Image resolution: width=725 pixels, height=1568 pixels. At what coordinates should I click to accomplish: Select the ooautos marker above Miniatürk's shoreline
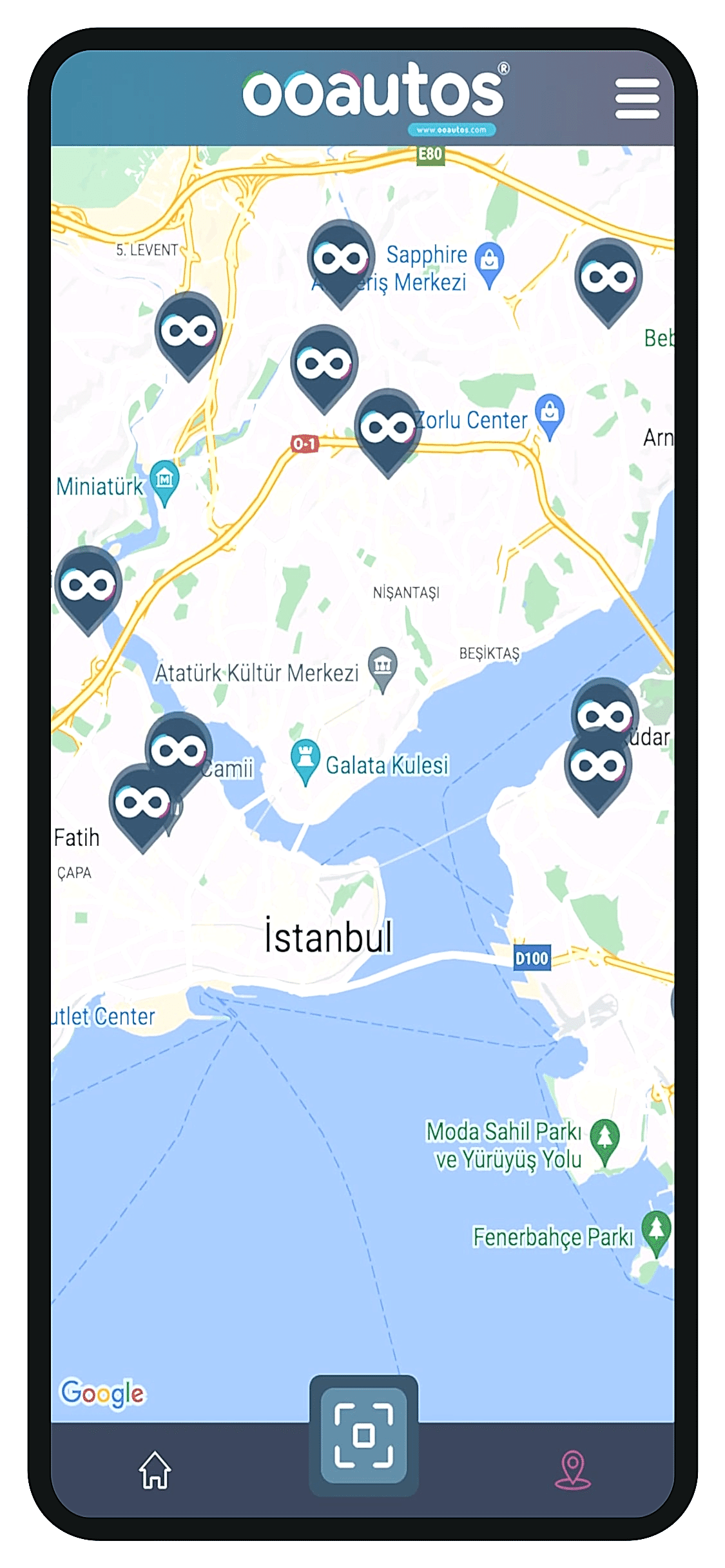click(88, 584)
